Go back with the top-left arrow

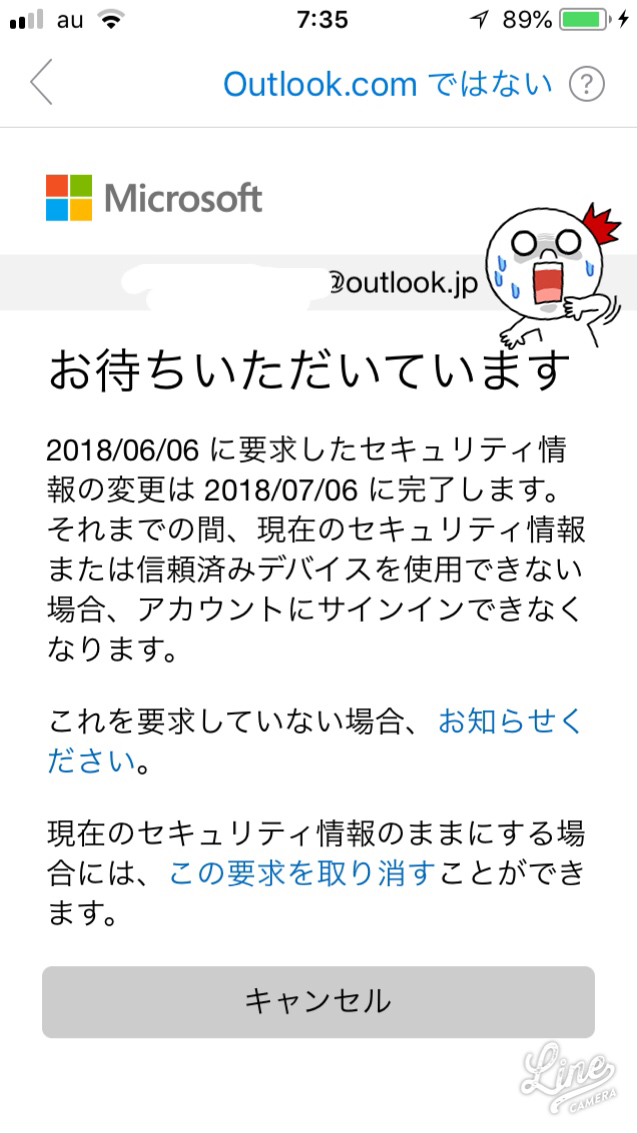[41, 83]
